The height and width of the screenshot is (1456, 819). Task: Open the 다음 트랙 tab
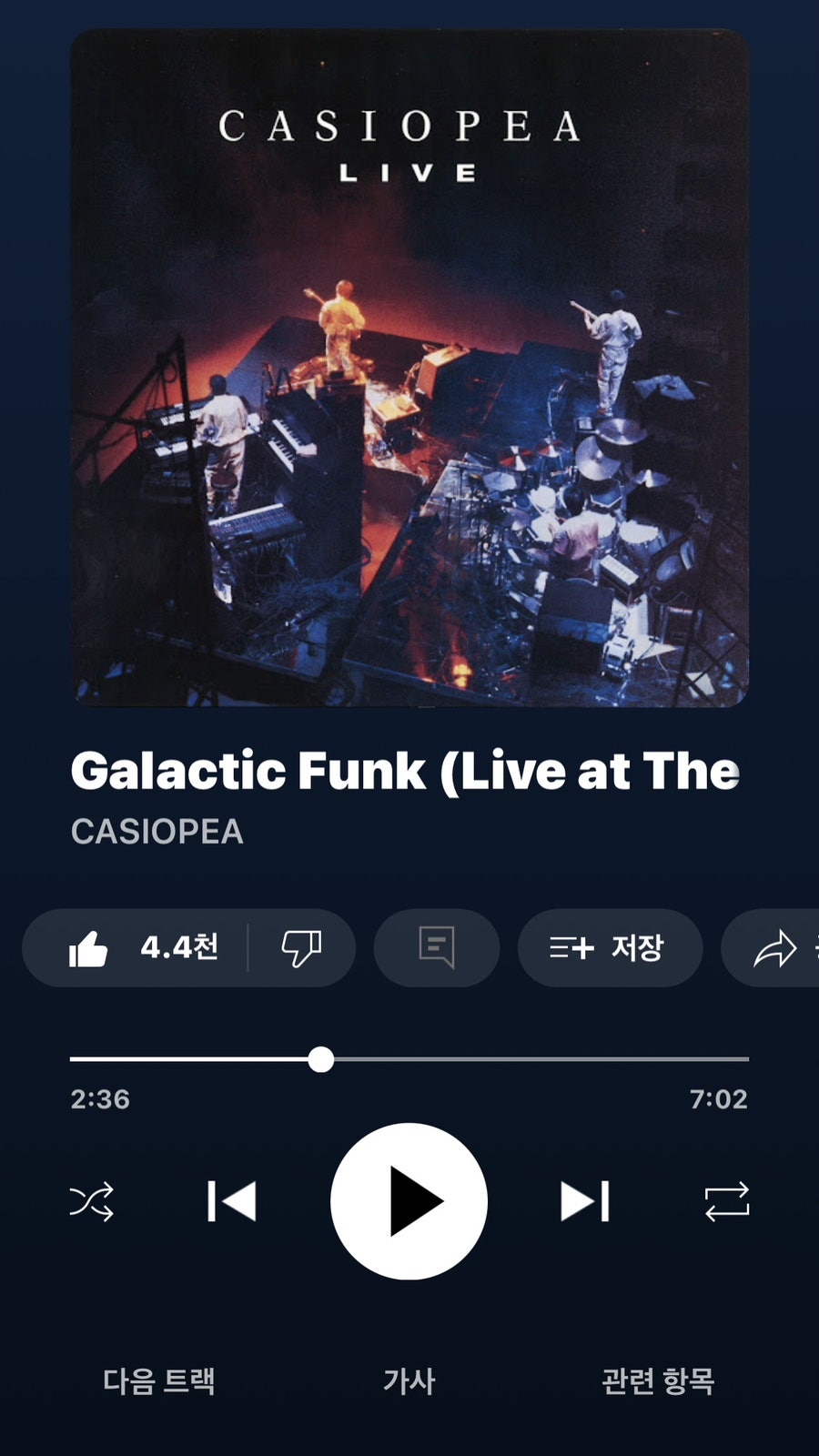click(159, 1381)
